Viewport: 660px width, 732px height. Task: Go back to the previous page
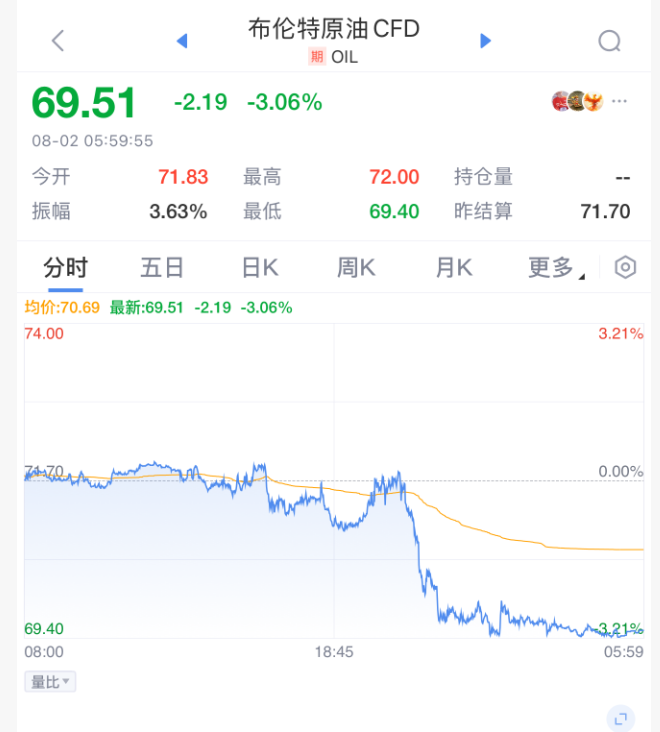pyautogui.click(x=58, y=41)
